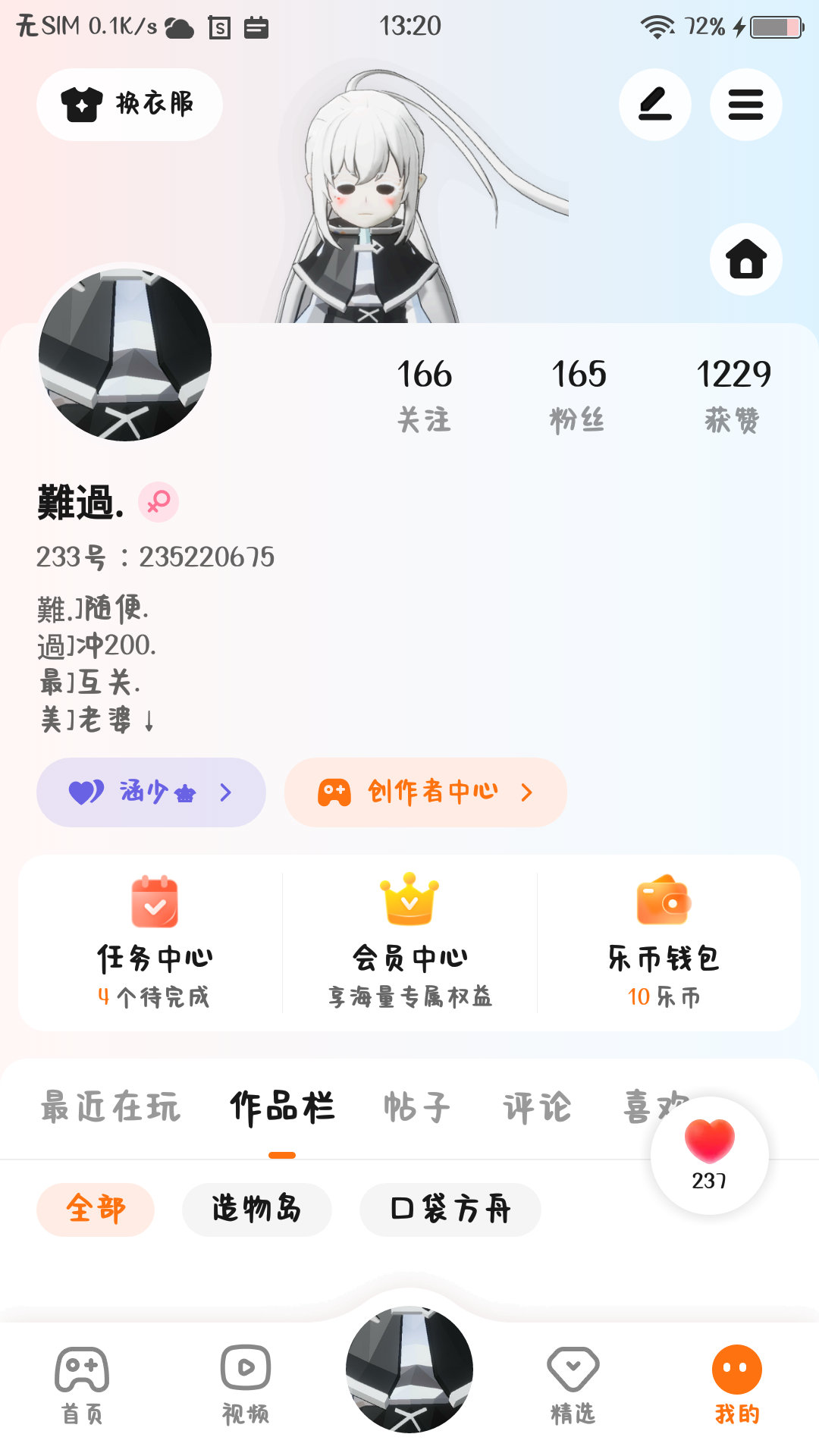
Task: Open 会员中心 membership center
Action: click(409, 943)
